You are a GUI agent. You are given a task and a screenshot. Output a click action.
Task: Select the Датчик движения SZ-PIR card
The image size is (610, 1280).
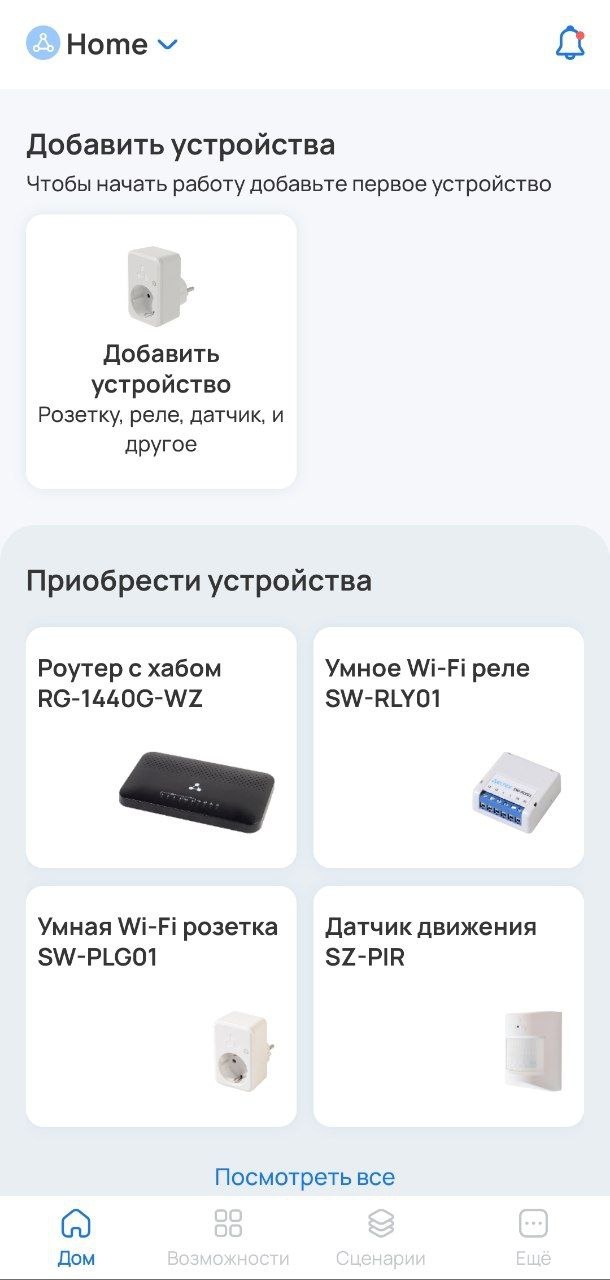[448, 1006]
